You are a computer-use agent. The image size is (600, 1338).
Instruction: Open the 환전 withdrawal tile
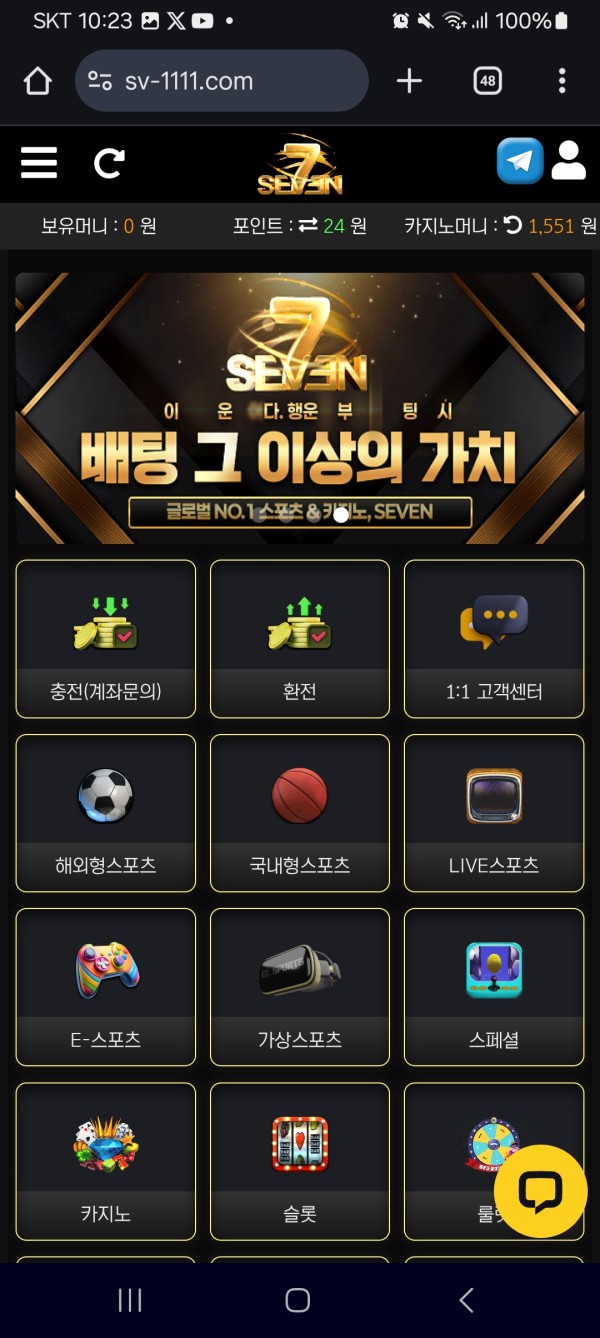click(x=300, y=638)
